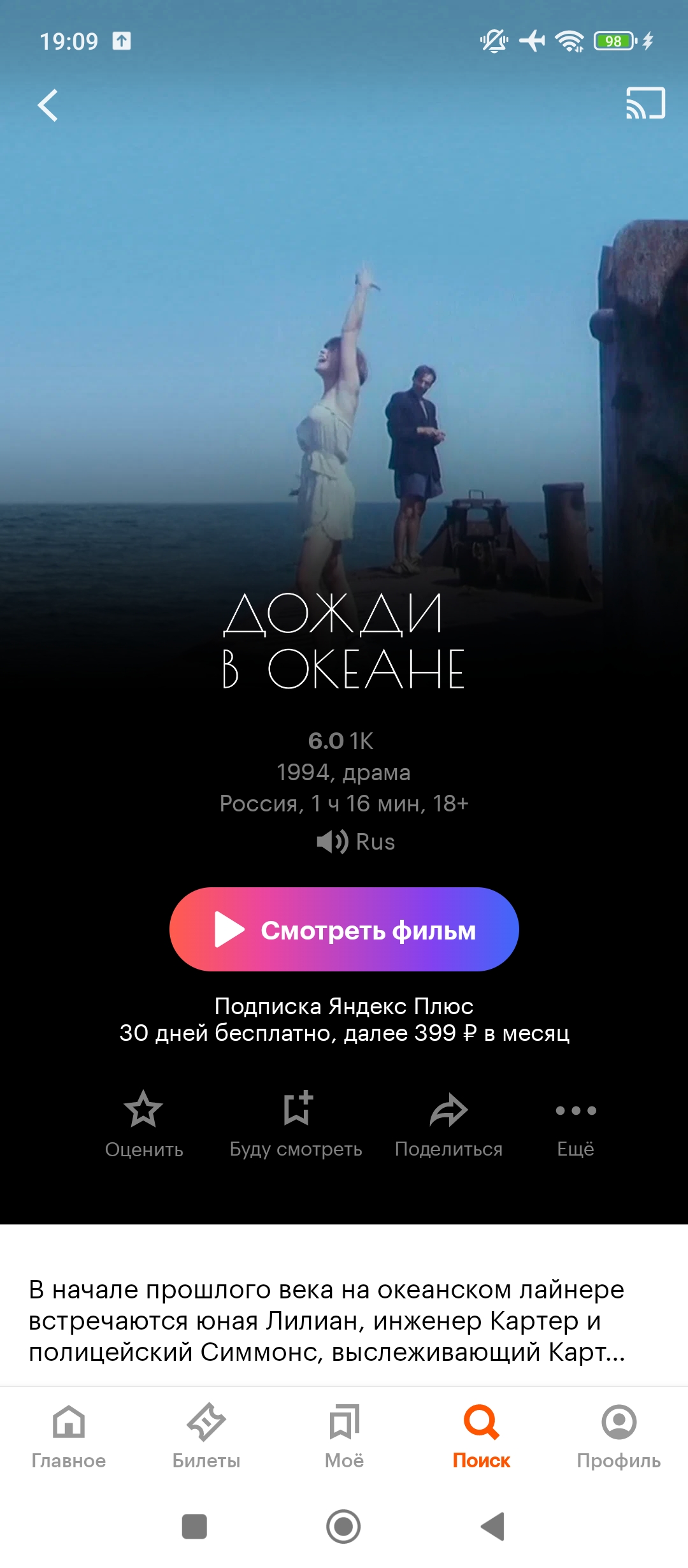This screenshot has width=688, height=1568.
Task: Start watching with Смотреть фильм
Action: (344, 929)
